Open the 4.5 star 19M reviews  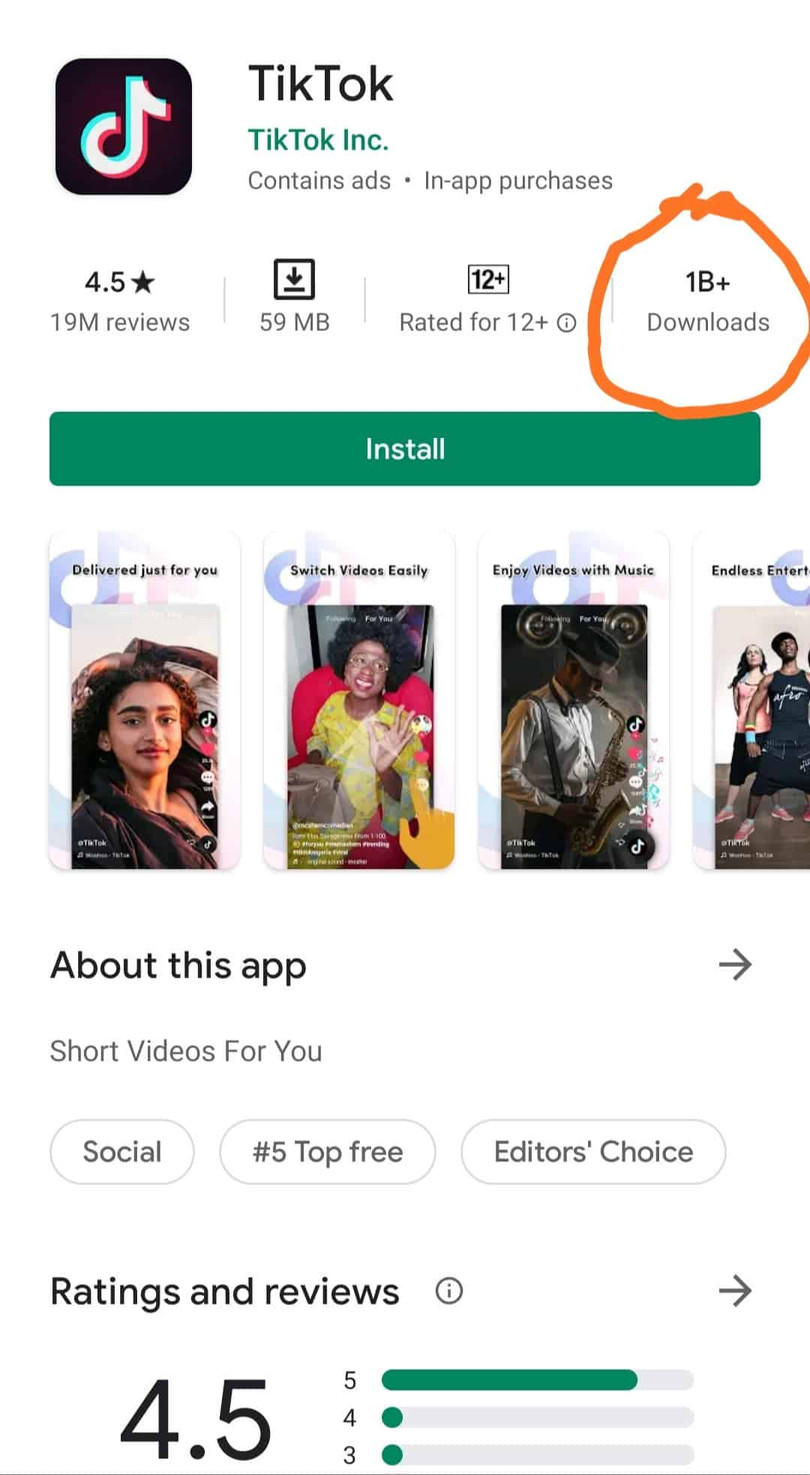pyautogui.click(x=120, y=301)
